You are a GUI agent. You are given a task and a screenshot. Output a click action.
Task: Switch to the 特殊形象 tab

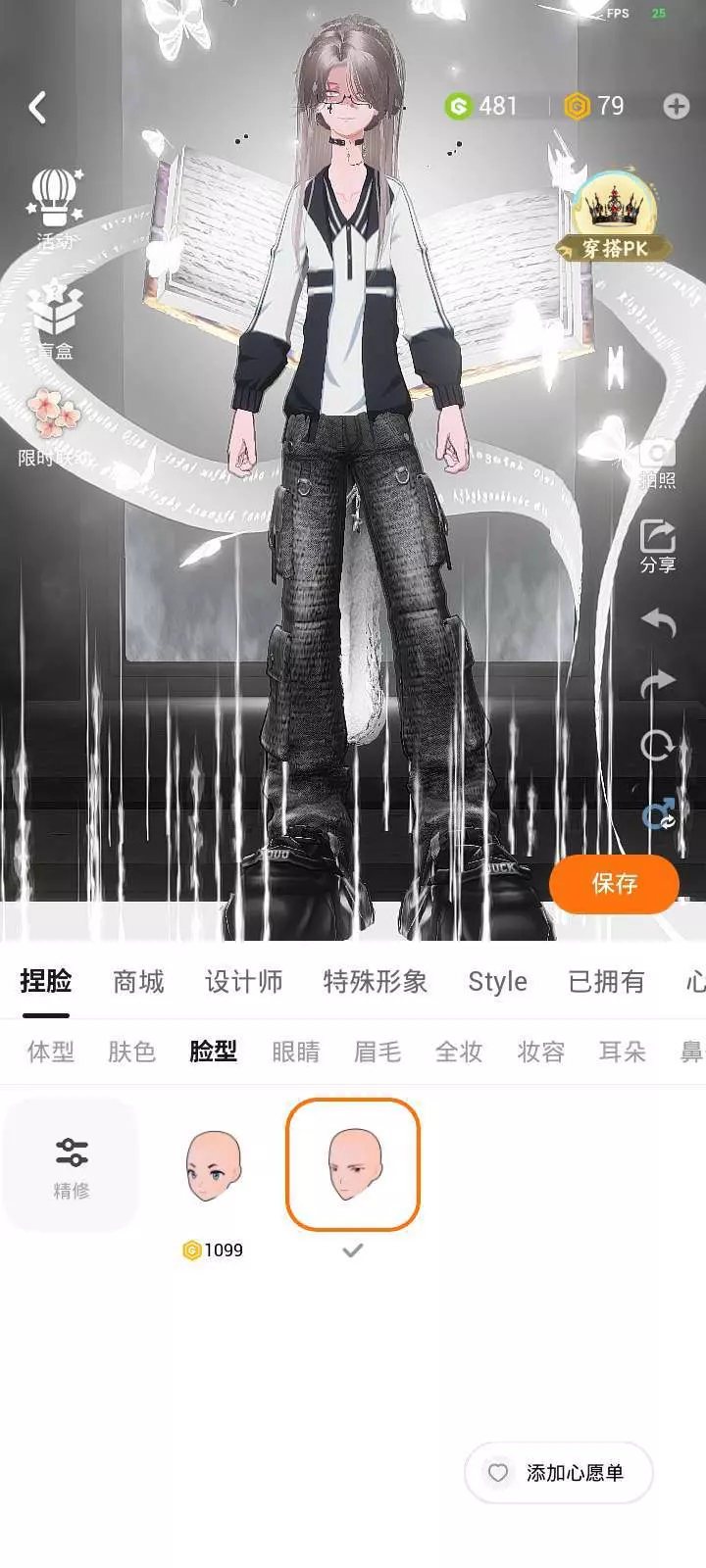click(376, 982)
